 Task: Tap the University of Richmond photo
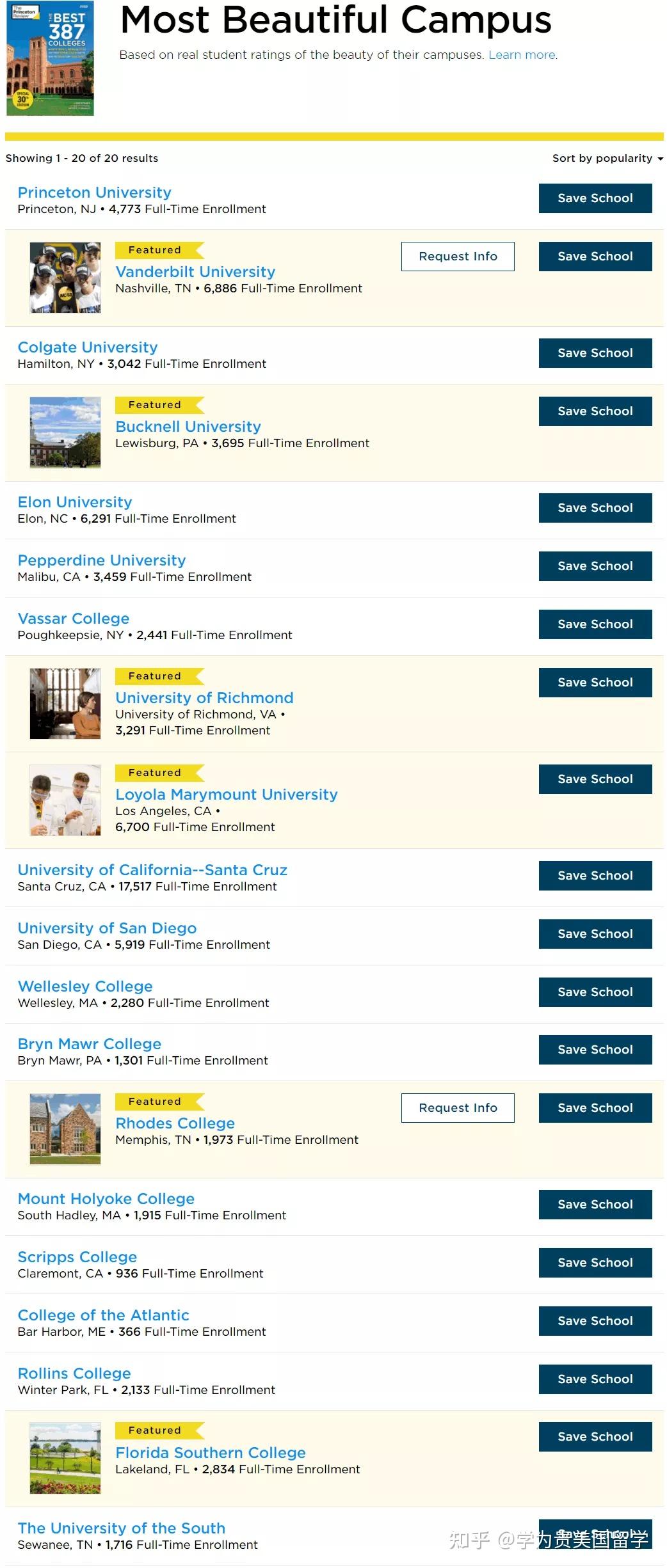(x=65, y=704)
